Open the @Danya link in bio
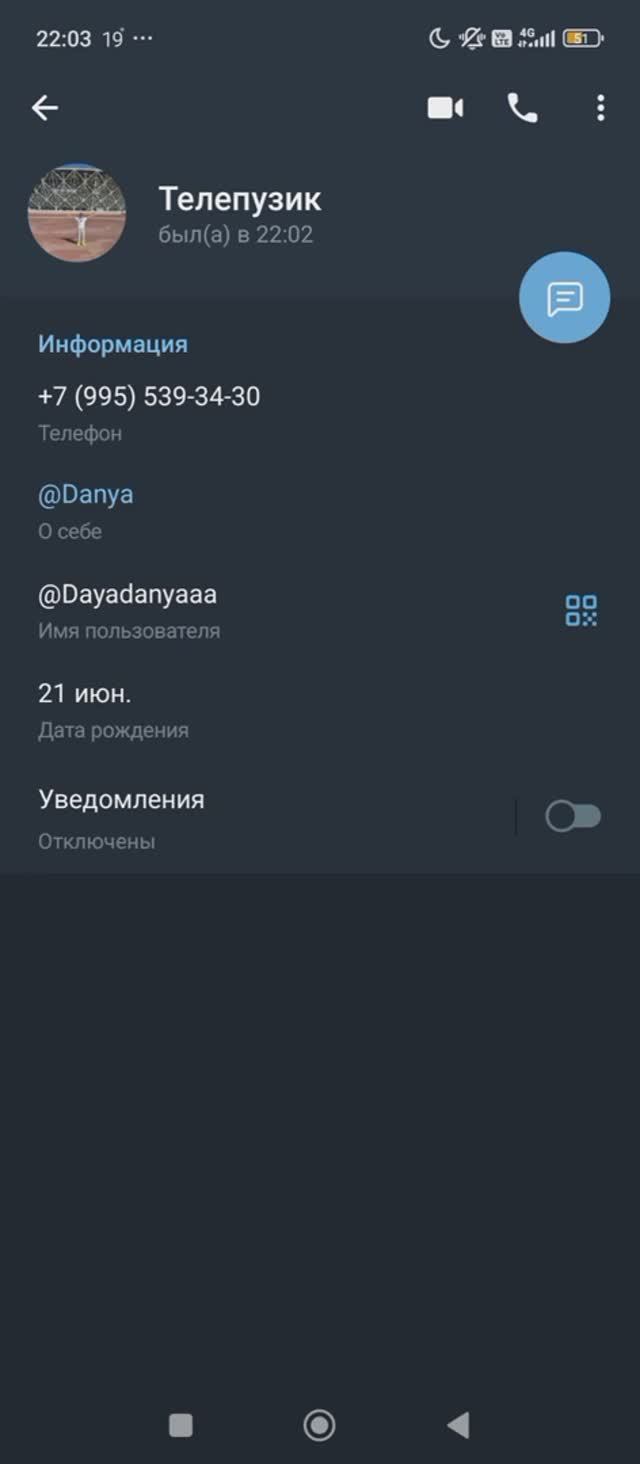640x1464 pixels. (x=85, y=494)
